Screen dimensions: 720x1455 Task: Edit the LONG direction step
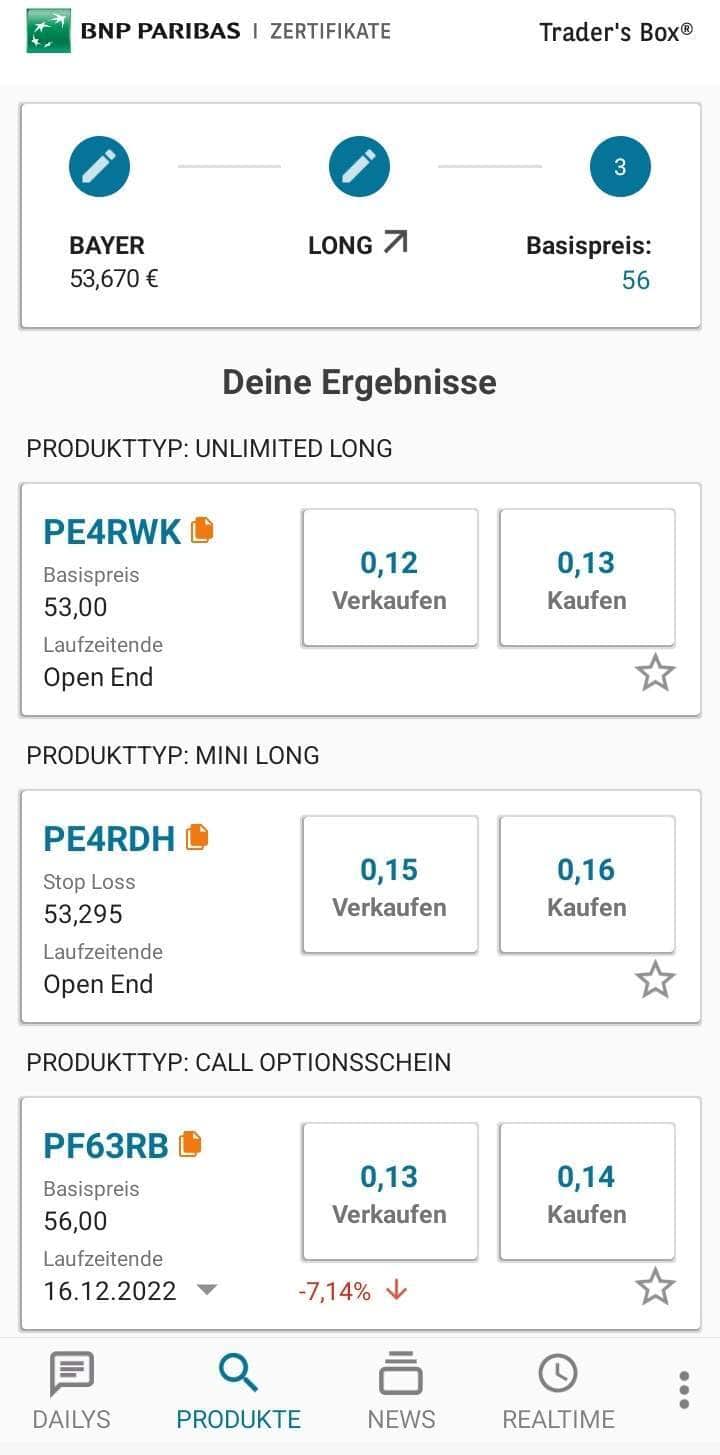pos(359,166)
